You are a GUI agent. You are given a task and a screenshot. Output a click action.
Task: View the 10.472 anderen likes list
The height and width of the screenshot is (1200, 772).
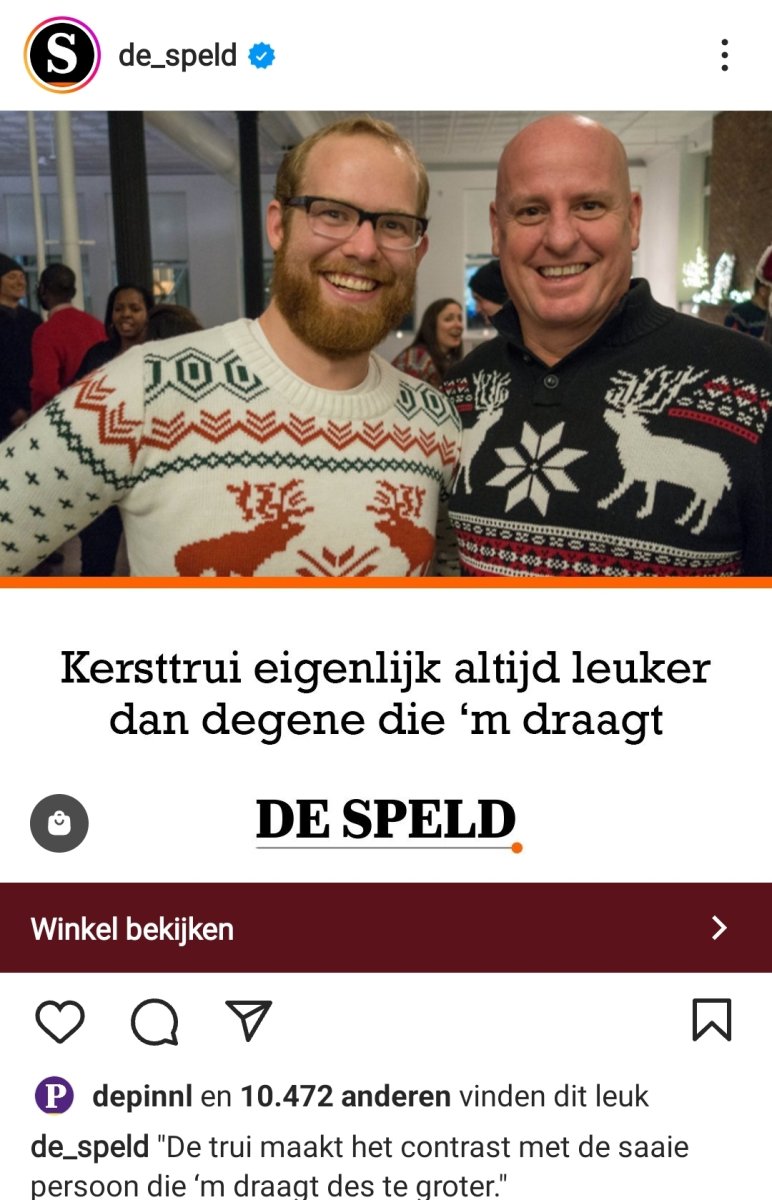(x=345, y=1097)
